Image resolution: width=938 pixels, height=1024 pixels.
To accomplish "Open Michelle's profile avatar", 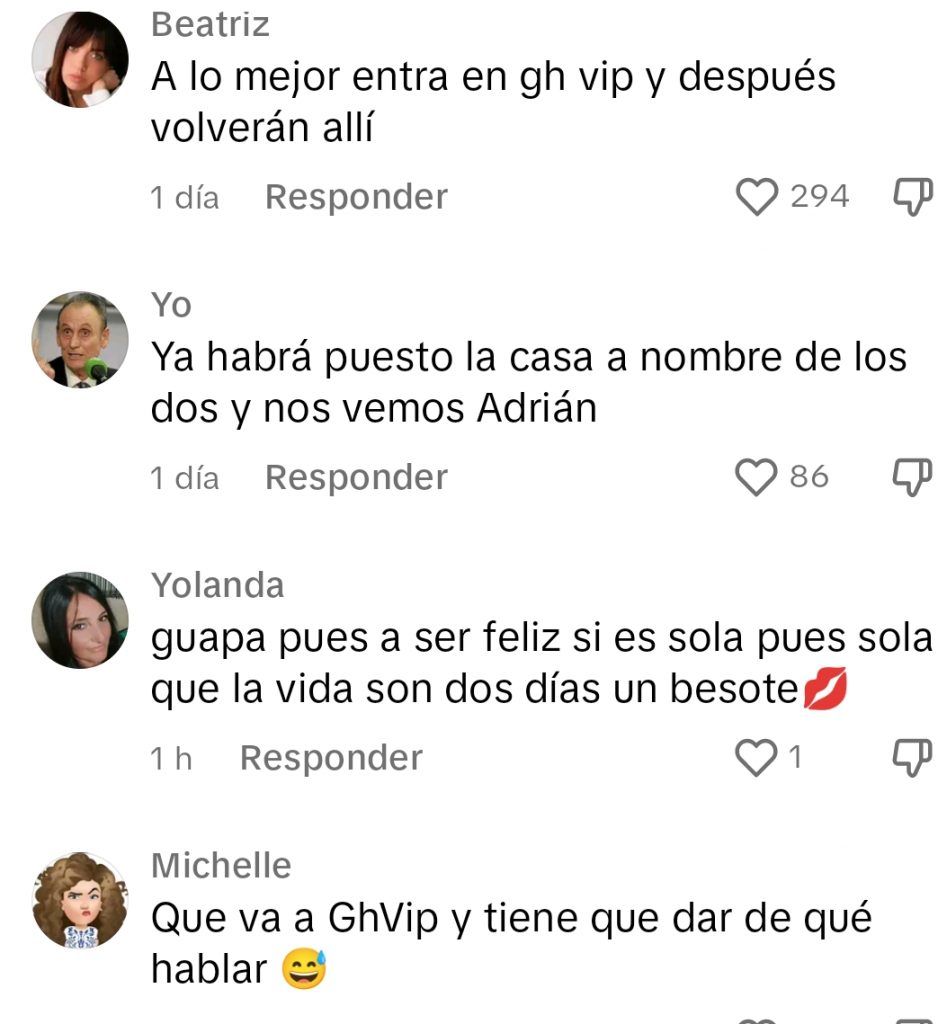I will (x=81, y=900).
